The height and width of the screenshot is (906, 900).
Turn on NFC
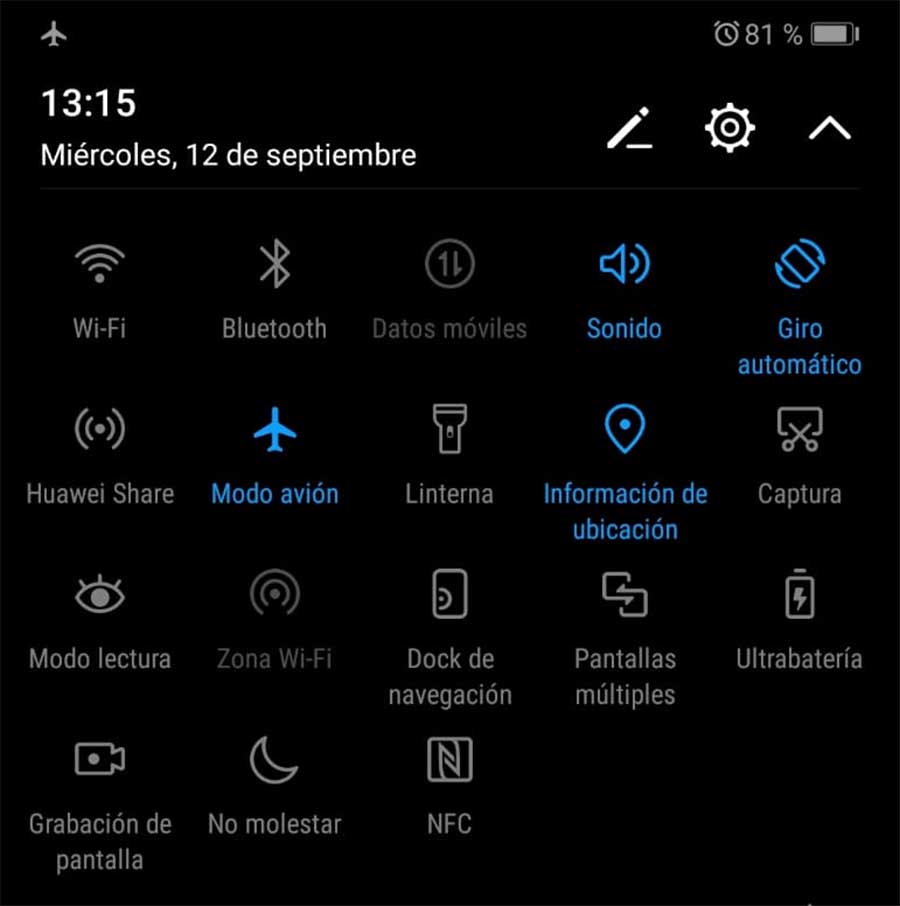(x=449, y=760)
